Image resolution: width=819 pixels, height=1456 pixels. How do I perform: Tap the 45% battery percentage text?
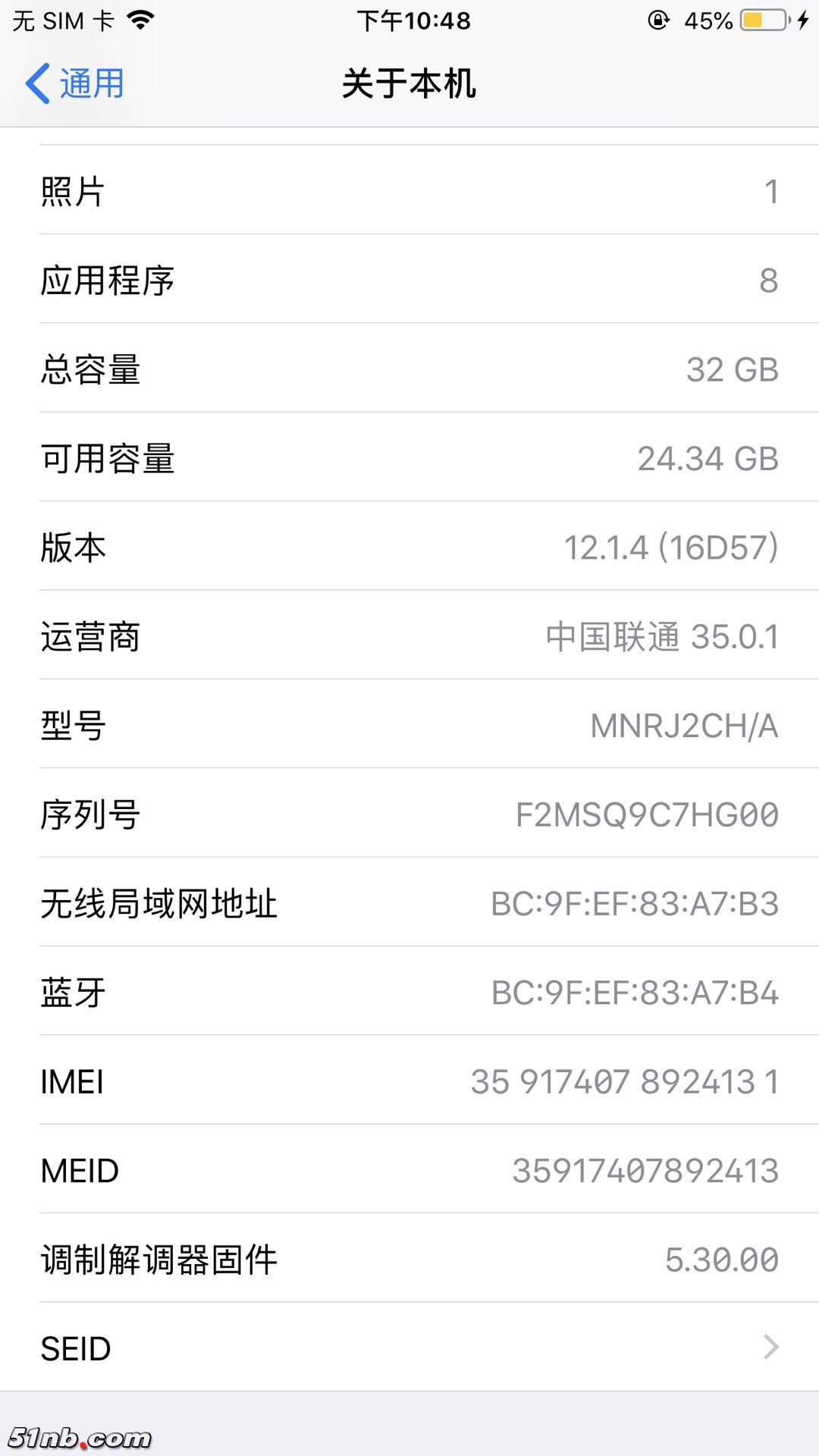coord(708,21)
